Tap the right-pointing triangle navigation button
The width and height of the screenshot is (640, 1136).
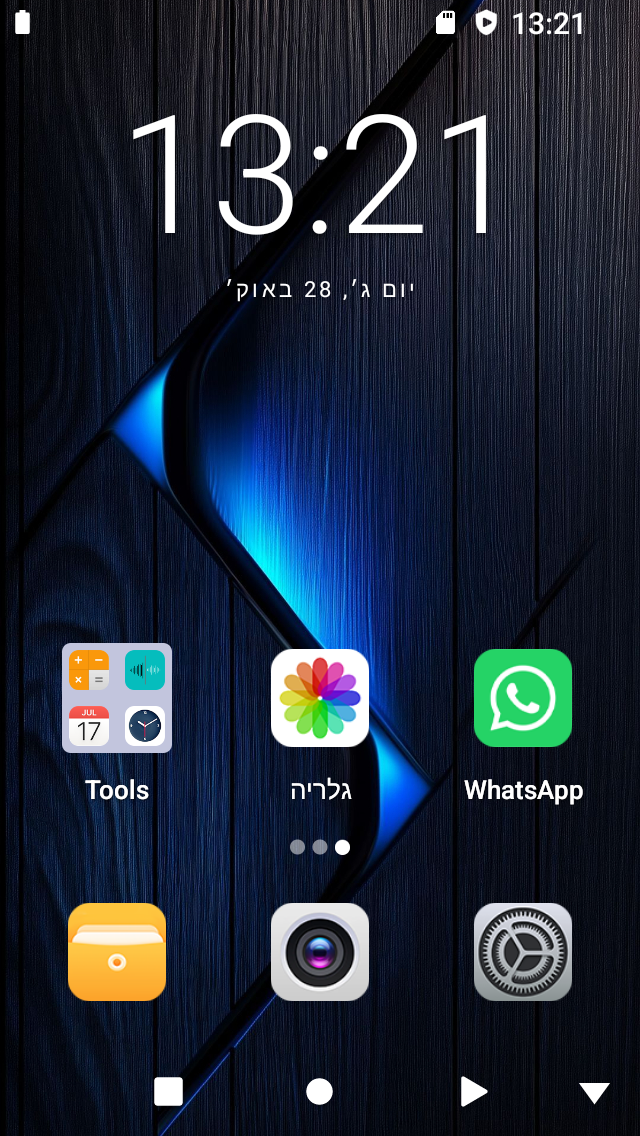[x=473, y=1092]
